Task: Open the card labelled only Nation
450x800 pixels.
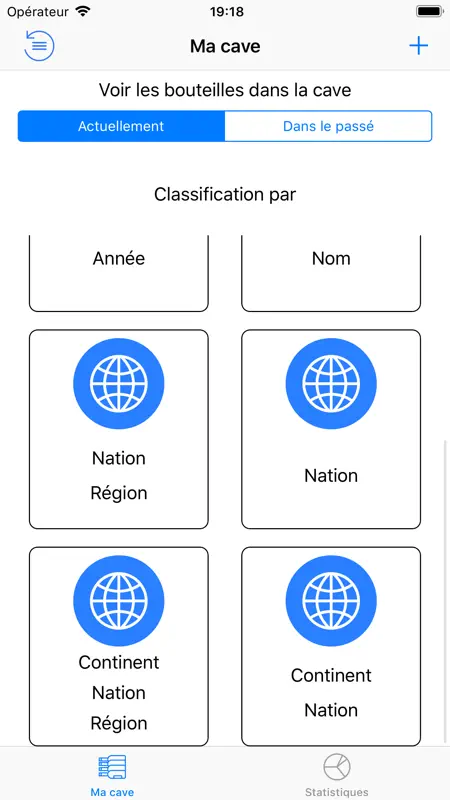Action: (x=331, y=429)
